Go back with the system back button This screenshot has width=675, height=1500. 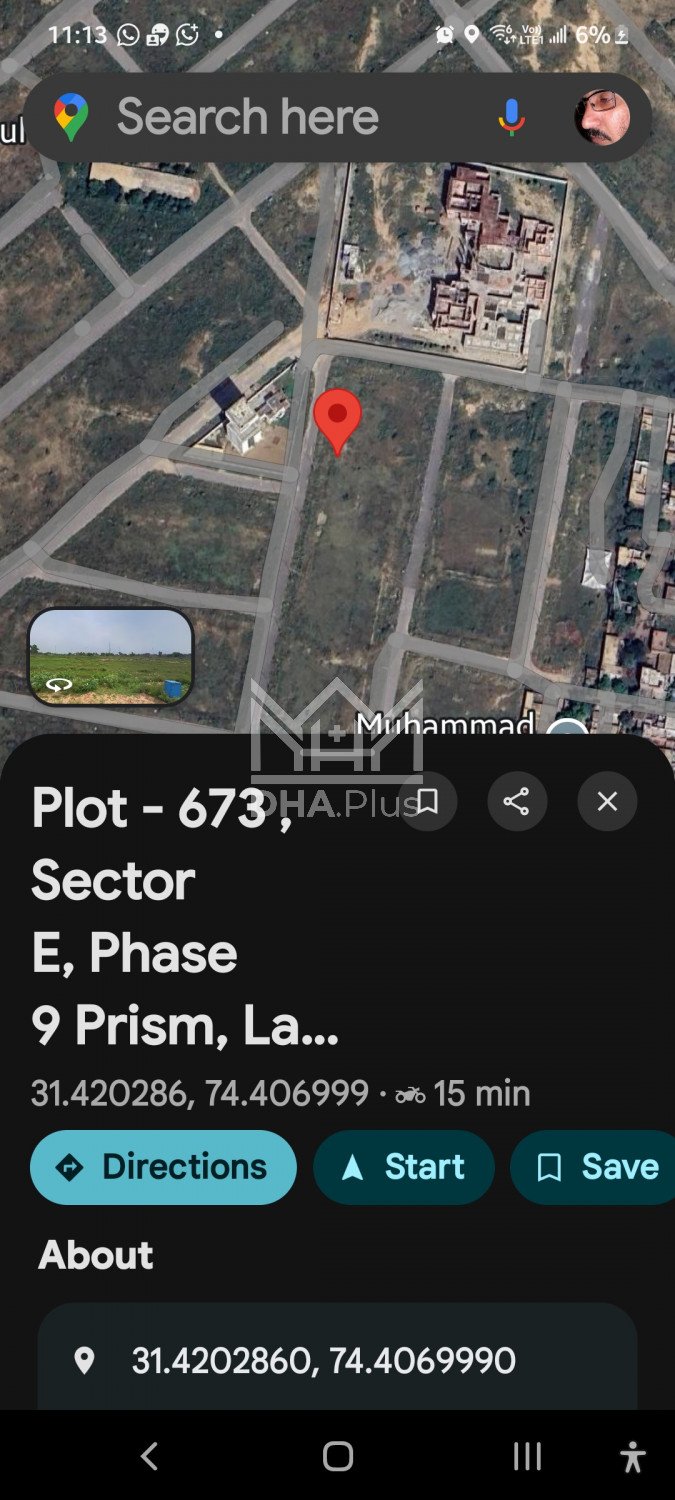pyautogui.click(x=149, y=1456)
